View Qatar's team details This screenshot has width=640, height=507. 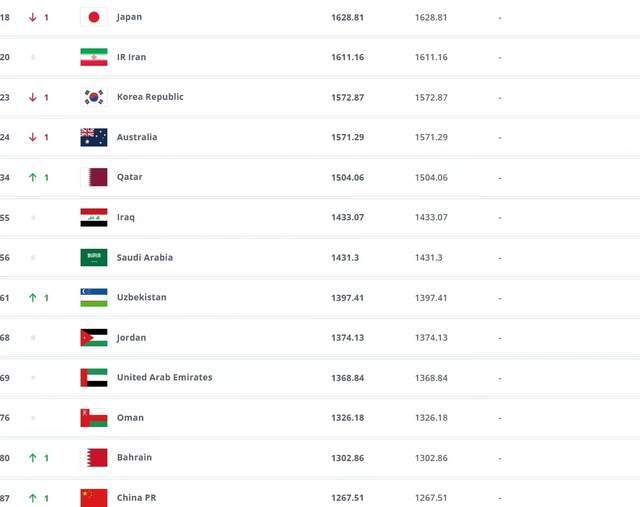pyautogui.click(x=129, y=177)
